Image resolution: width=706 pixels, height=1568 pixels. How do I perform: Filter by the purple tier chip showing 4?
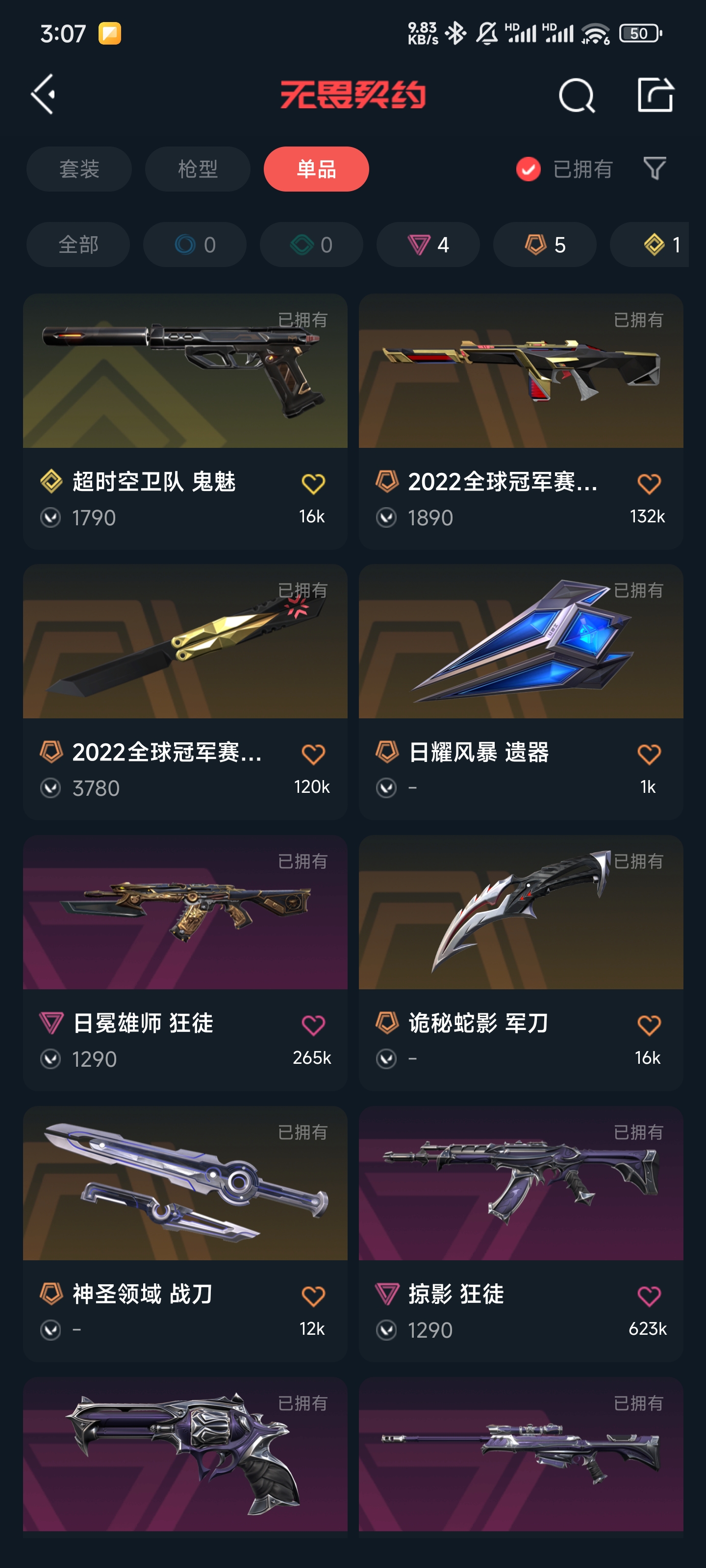point(428,245)
